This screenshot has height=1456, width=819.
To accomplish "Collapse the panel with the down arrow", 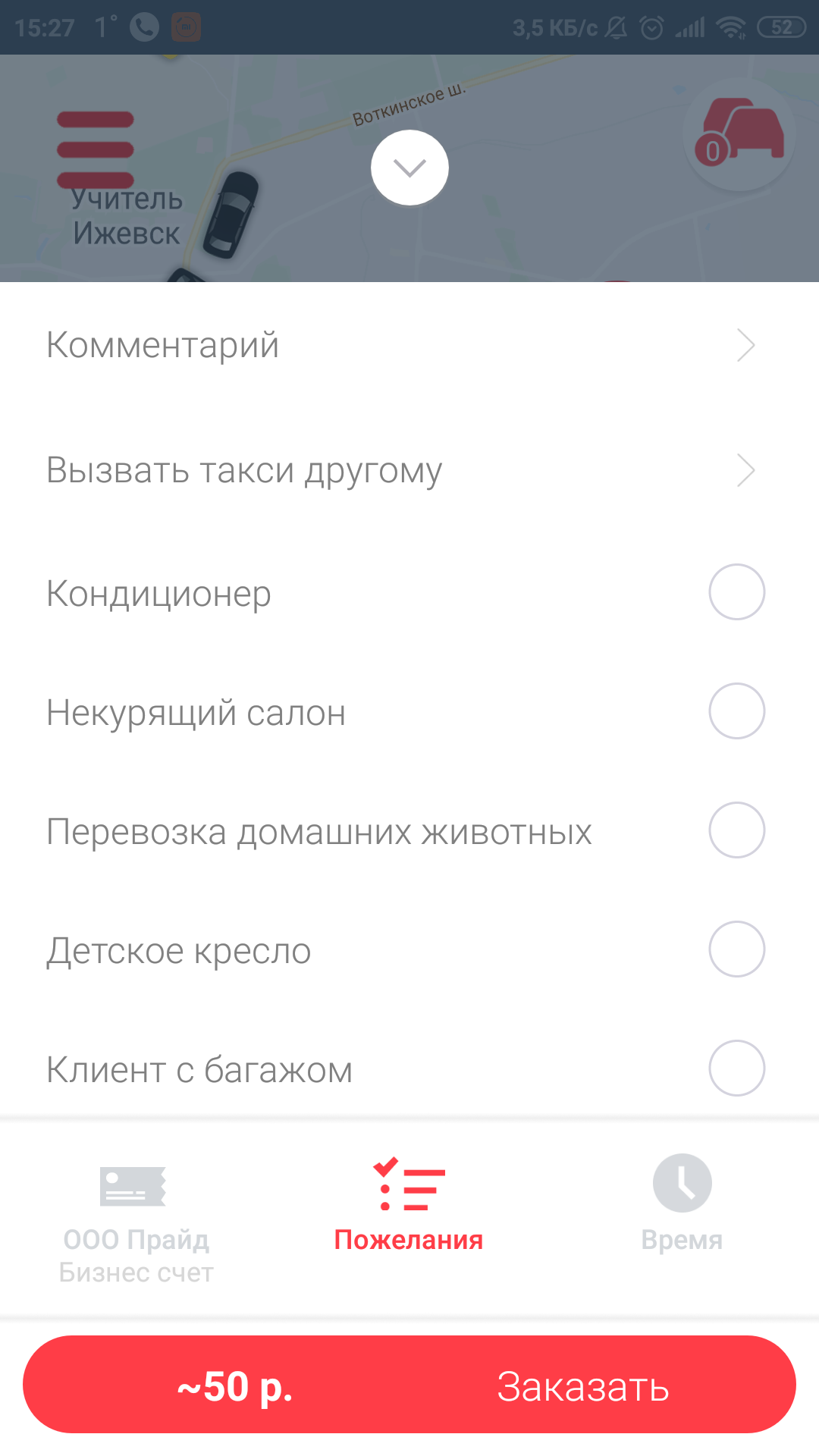I will coord(409,168).
